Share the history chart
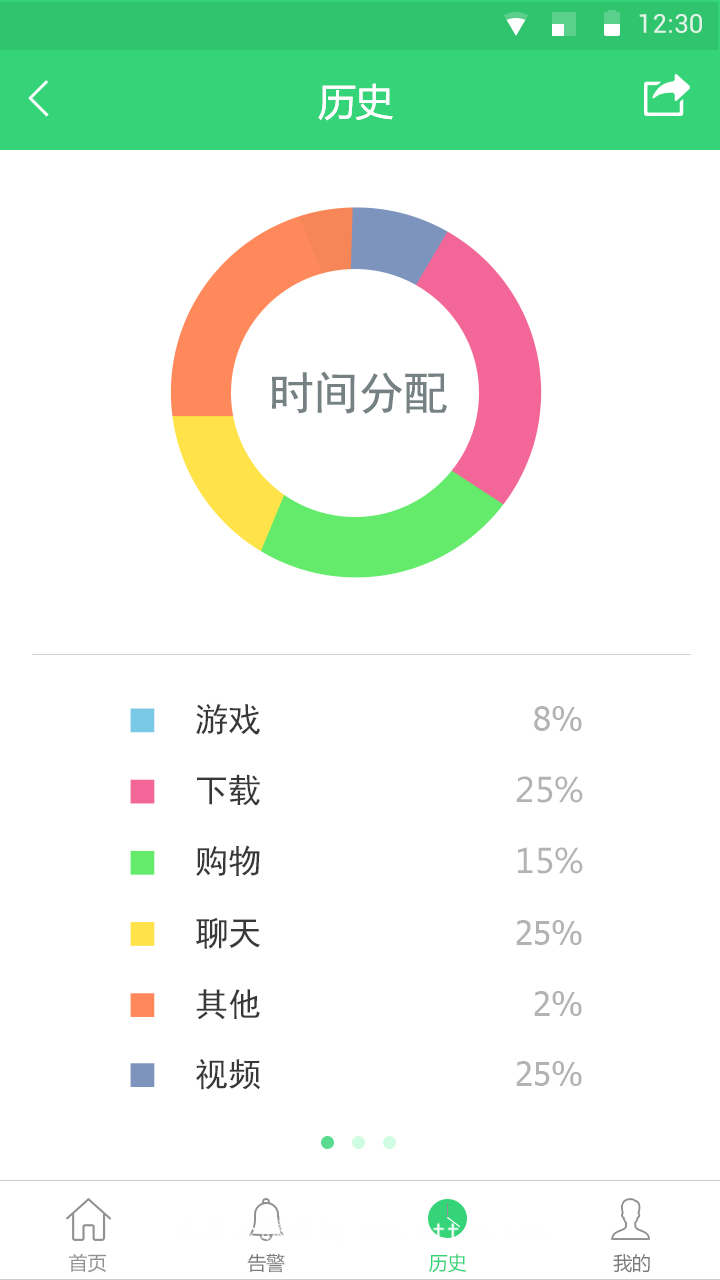 tap(667, 96)
